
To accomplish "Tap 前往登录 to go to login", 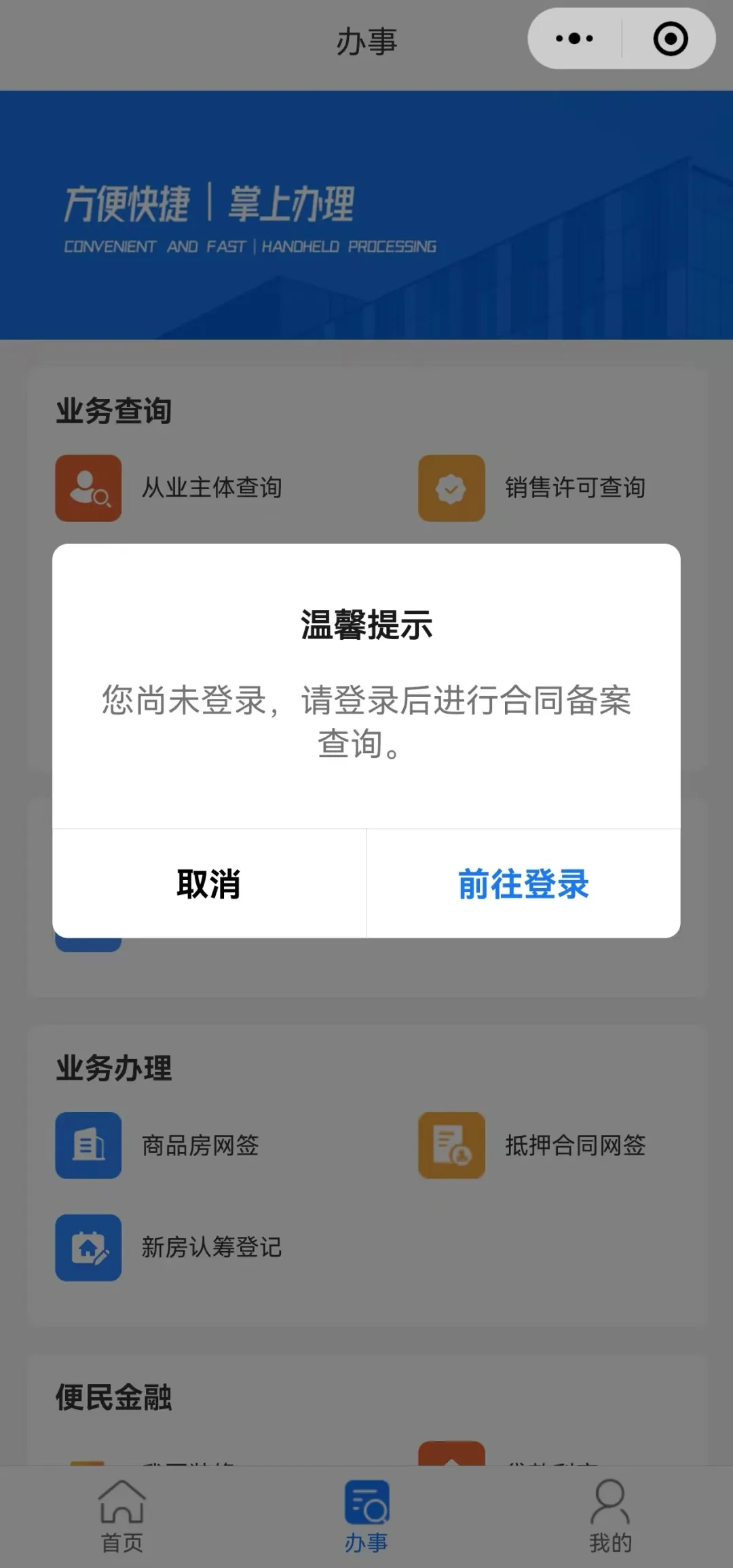I will [x=523, y=883].
